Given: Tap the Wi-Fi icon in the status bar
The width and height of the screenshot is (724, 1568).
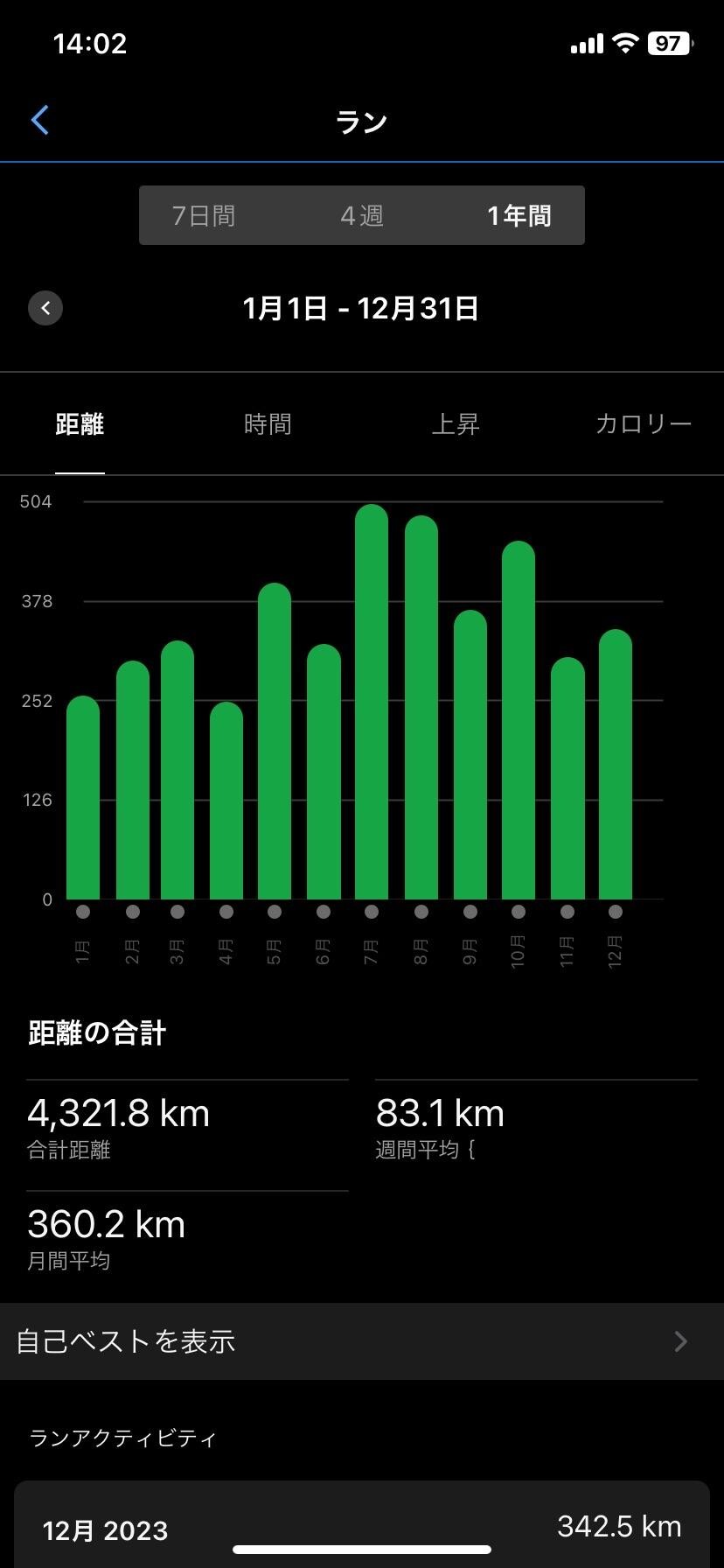Looking at the screenshot, I should pyautogui.click(x=623, y=43).
